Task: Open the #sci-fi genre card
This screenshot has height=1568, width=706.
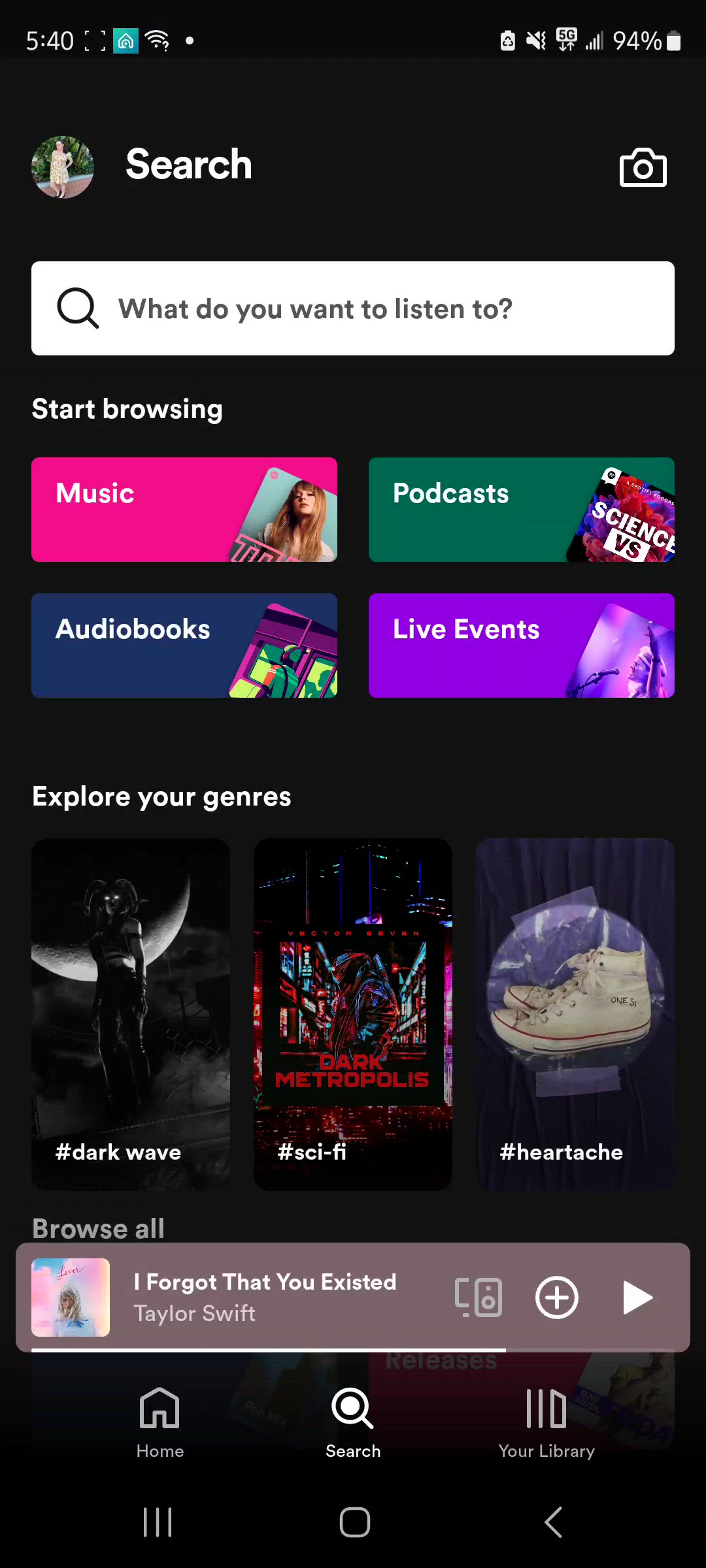Action: [353, 1014]
